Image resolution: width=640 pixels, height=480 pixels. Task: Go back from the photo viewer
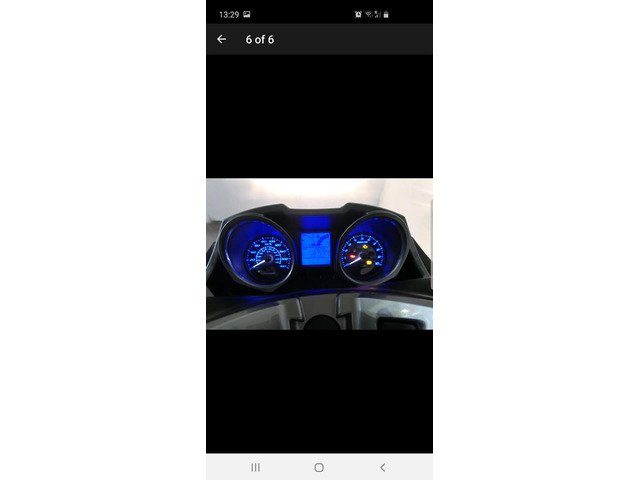coord(221,39)
